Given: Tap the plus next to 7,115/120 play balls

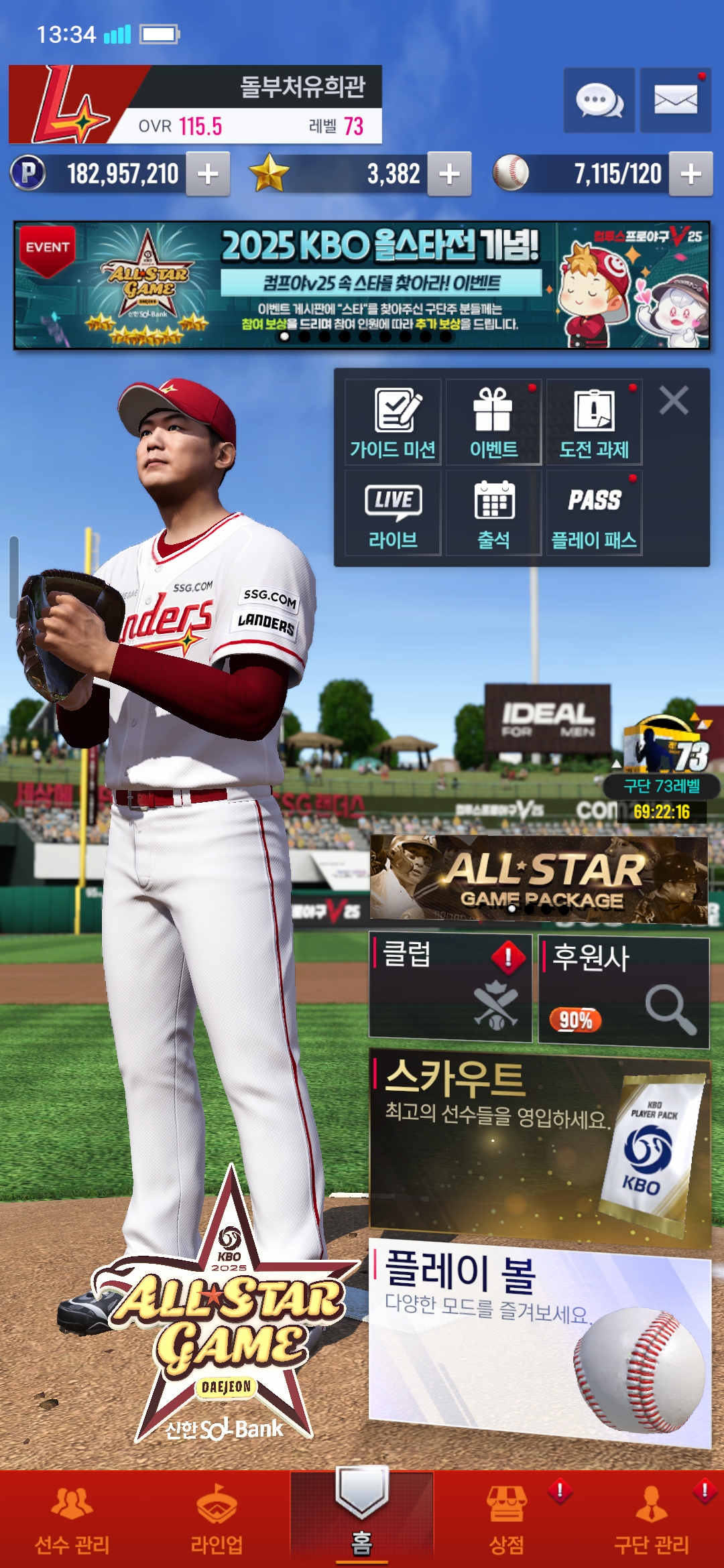Looking at the screenshot, I should (690, 174).
